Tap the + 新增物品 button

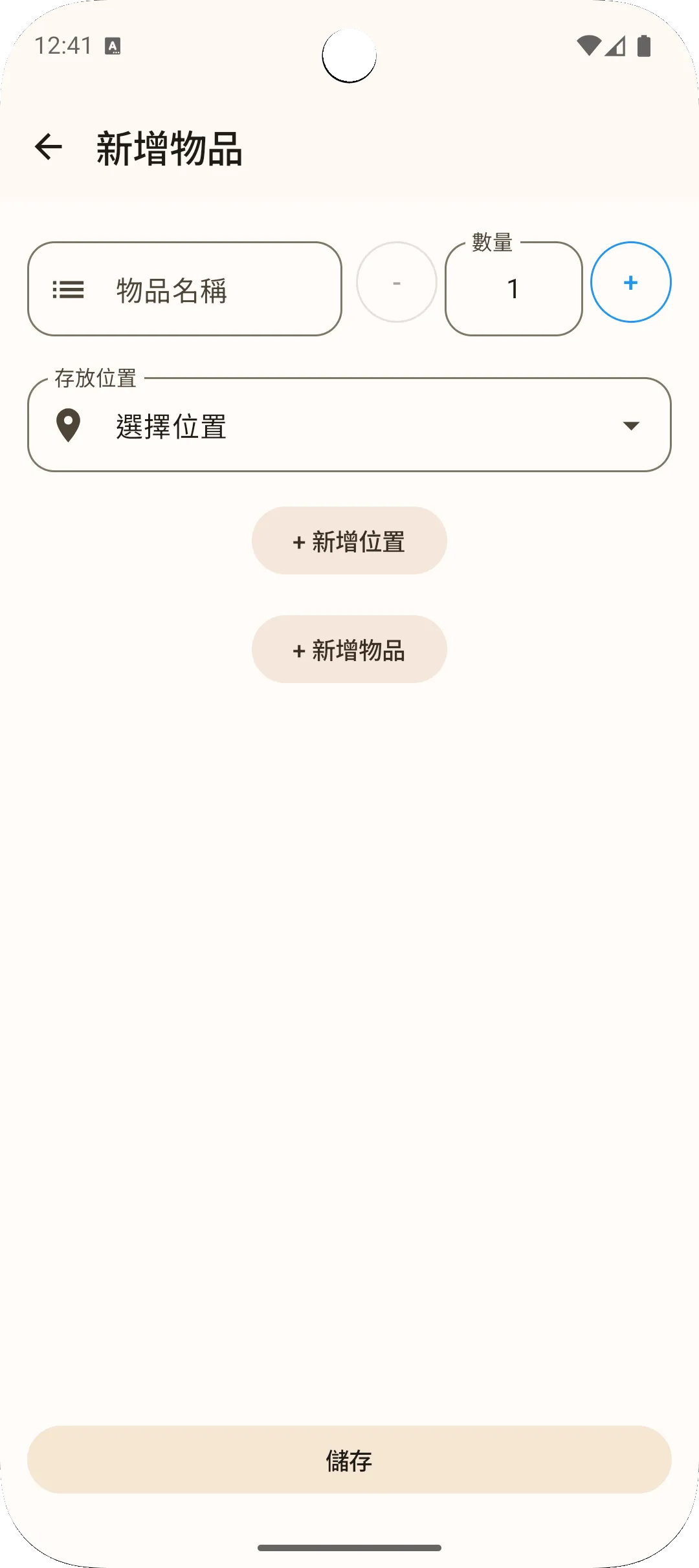pos(349,649)
